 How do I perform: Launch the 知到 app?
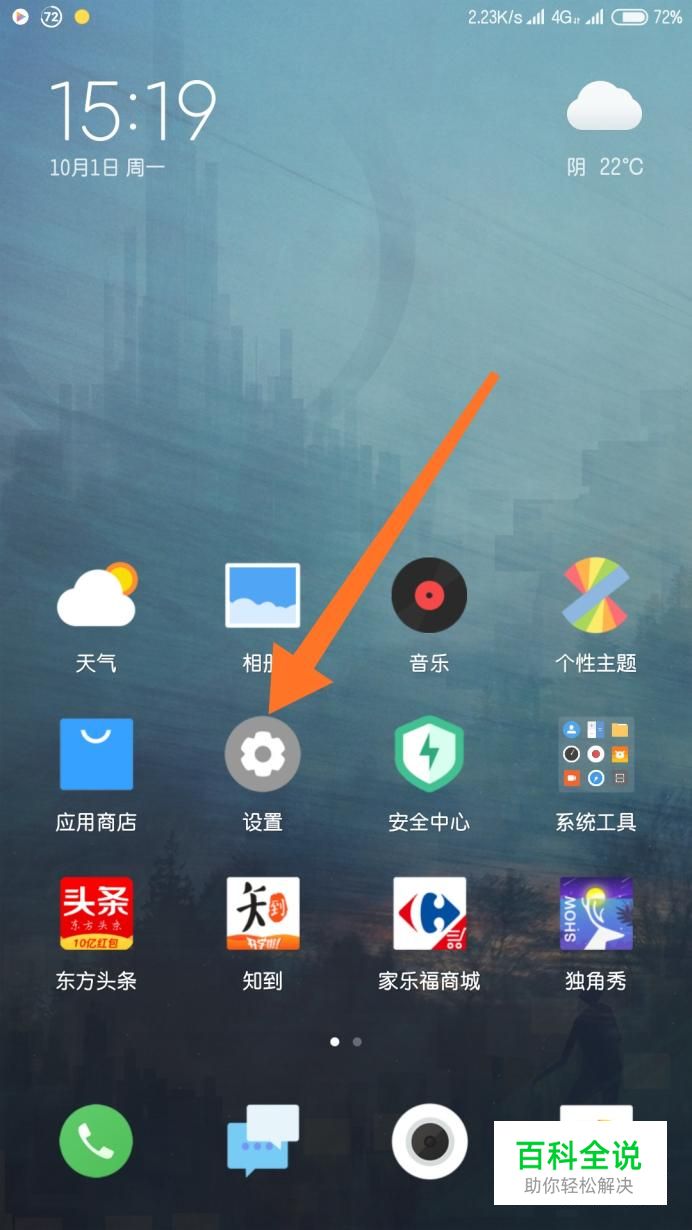point(262,913)
